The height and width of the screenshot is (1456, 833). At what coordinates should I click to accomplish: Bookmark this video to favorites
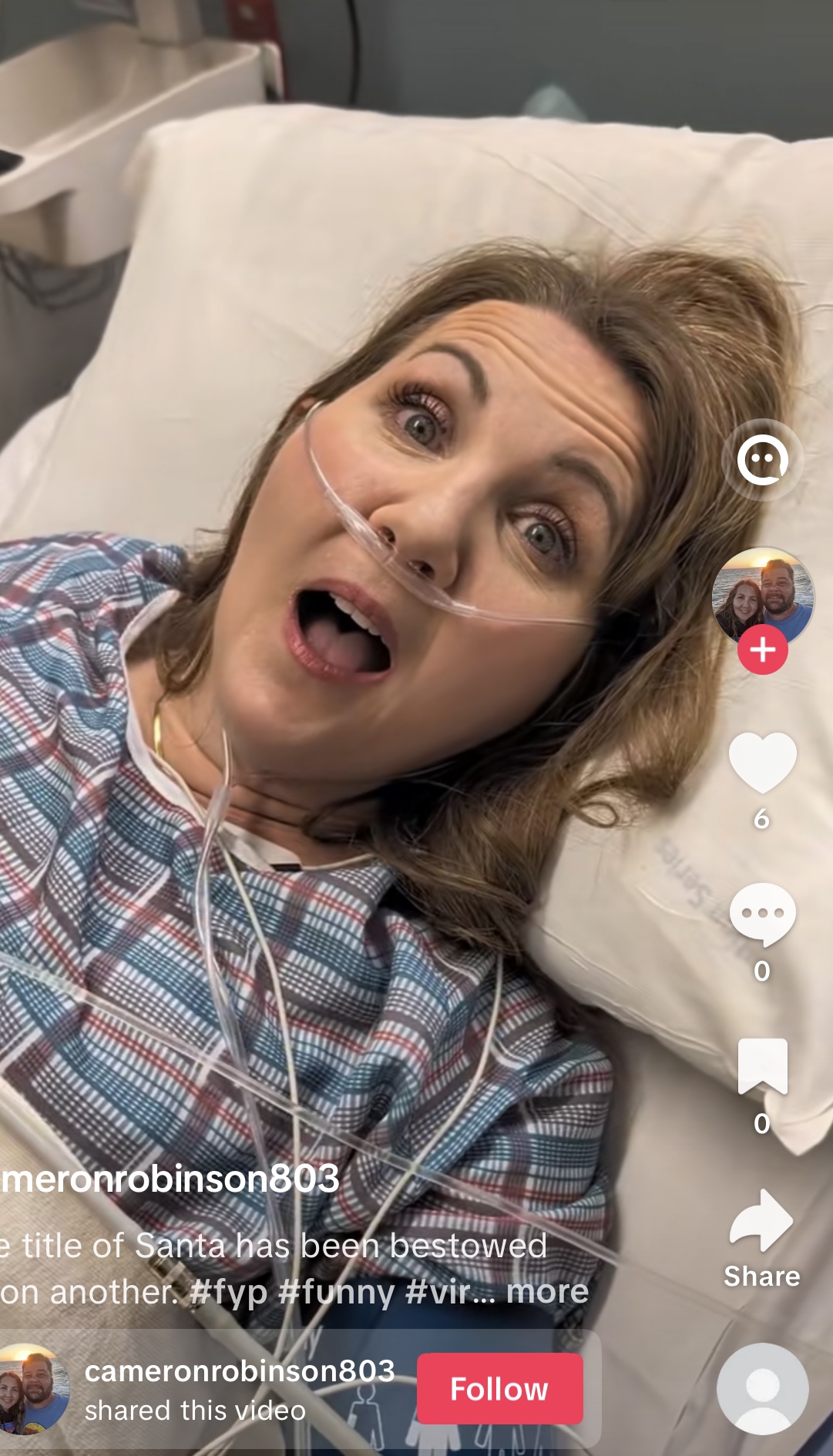click(x=762, y=1066)
